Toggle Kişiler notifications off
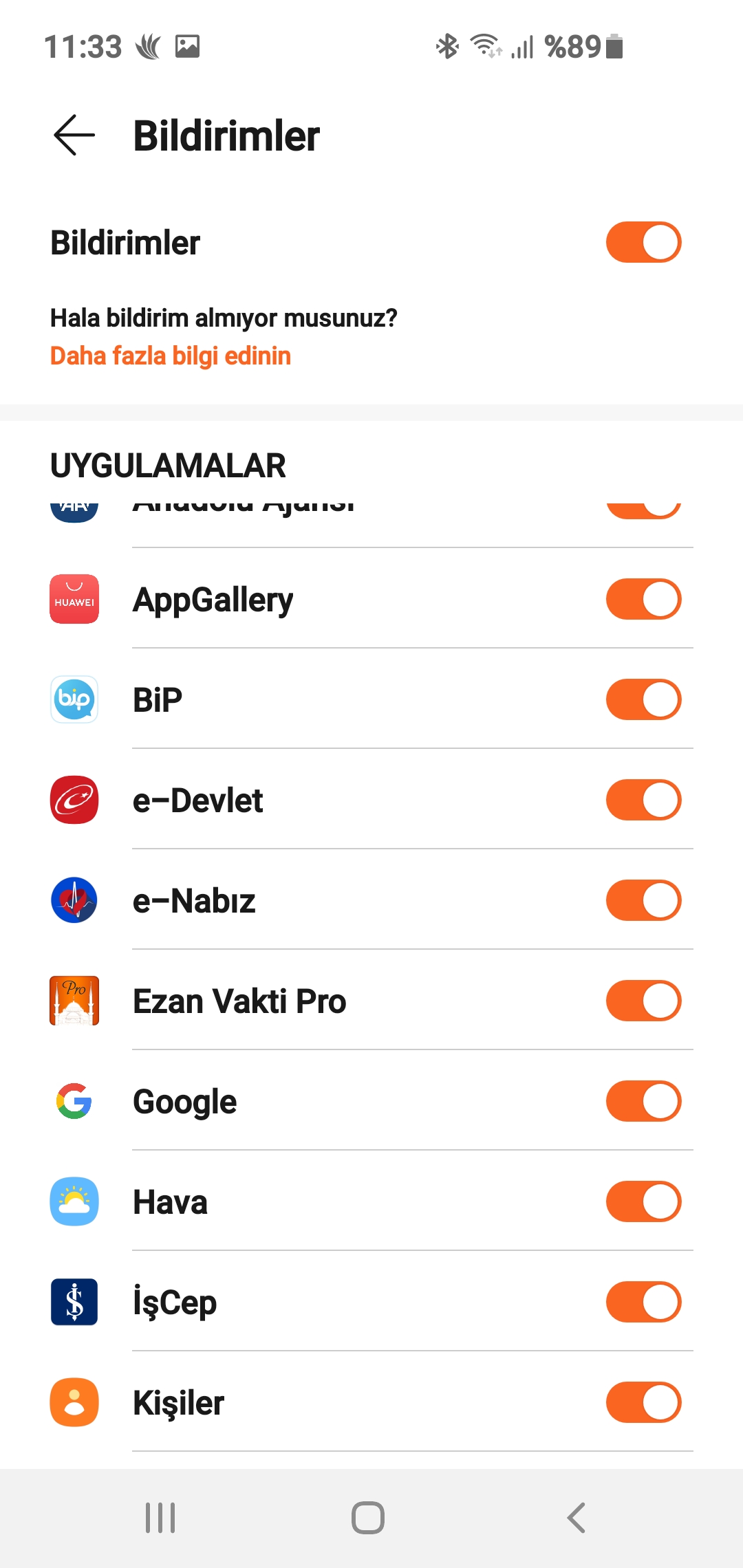The height and width of the screenshot is (1568, 743). 643,1402
